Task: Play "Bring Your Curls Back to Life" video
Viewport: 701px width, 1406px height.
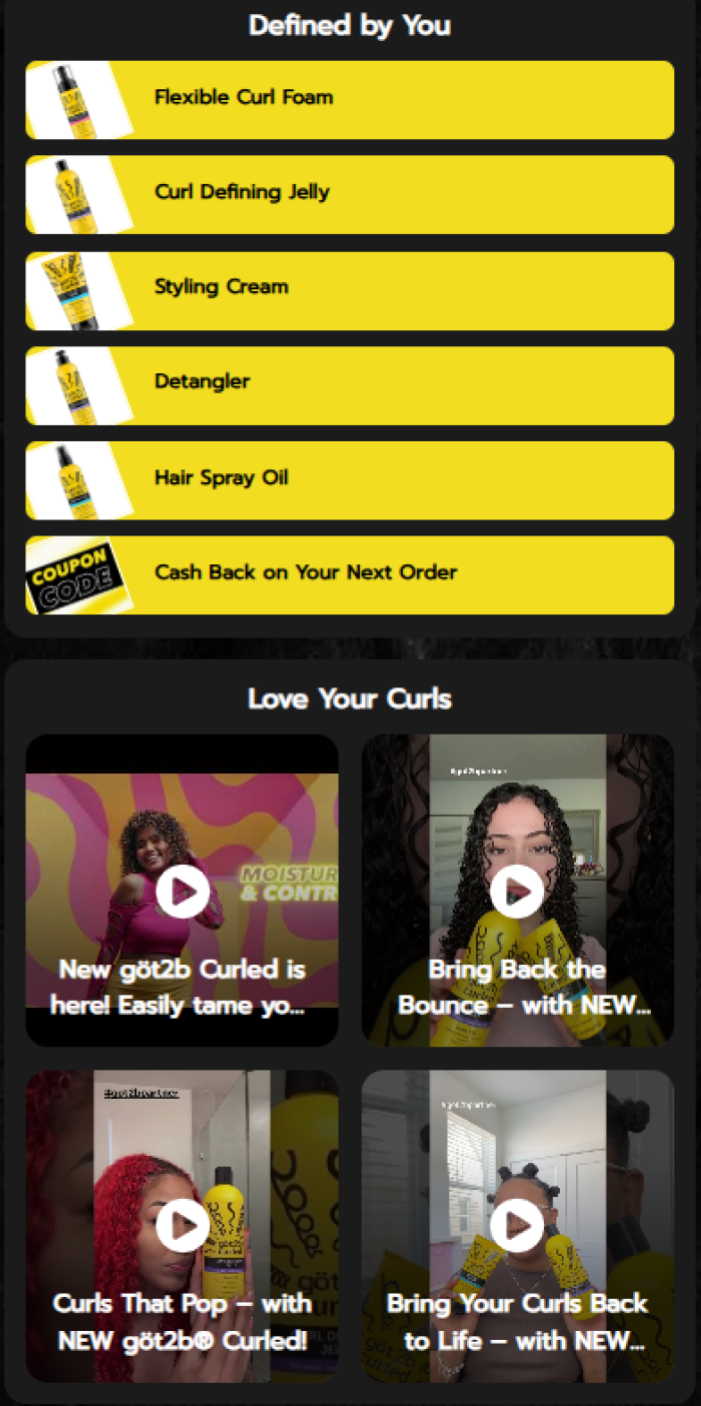Action: (518, 1226)
